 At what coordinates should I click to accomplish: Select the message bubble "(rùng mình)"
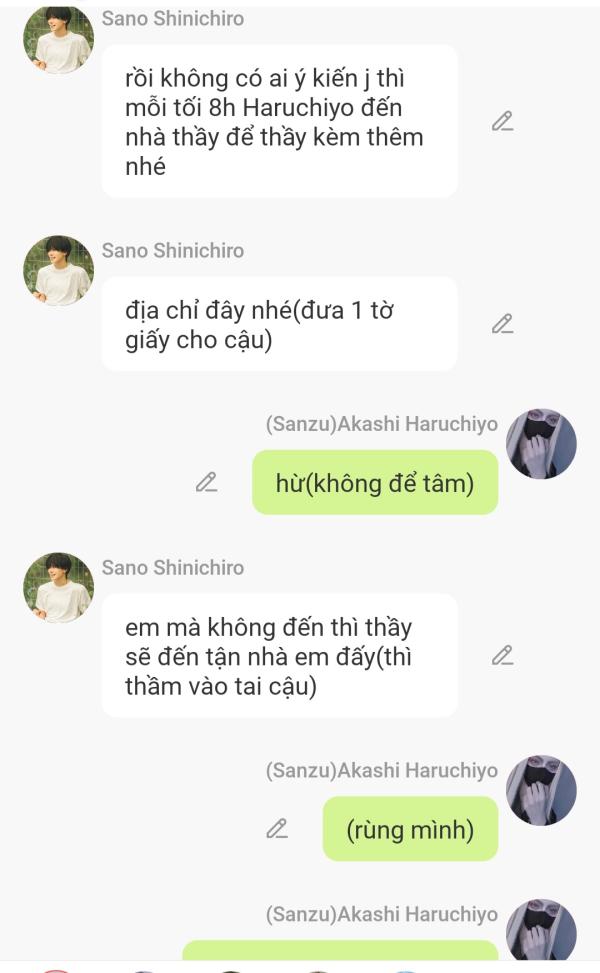tap(409, 829)
